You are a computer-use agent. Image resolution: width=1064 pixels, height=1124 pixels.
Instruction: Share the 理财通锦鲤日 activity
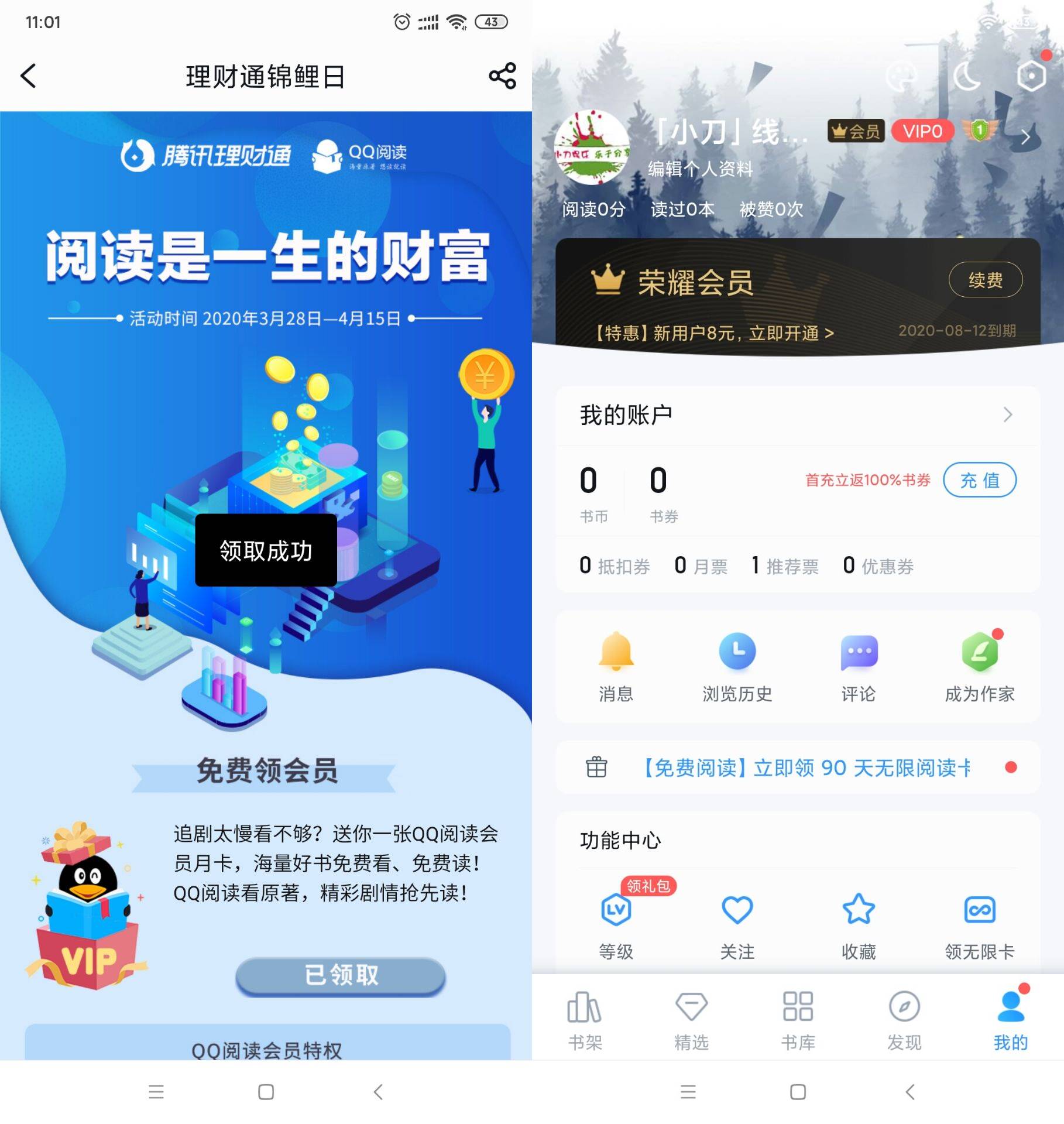coord(502,76)
